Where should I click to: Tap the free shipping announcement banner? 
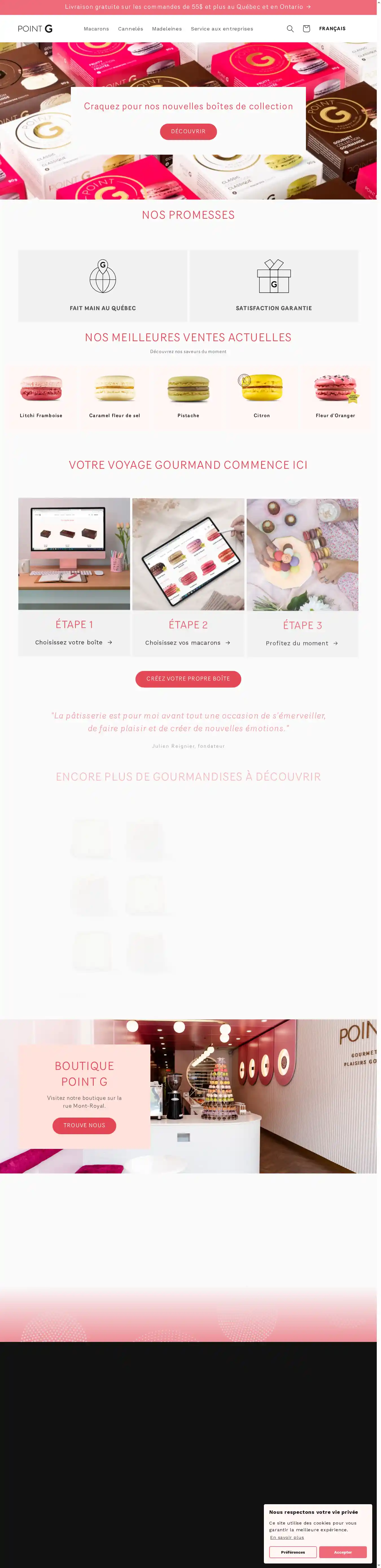pyautogui.click(x=188, y=7)
